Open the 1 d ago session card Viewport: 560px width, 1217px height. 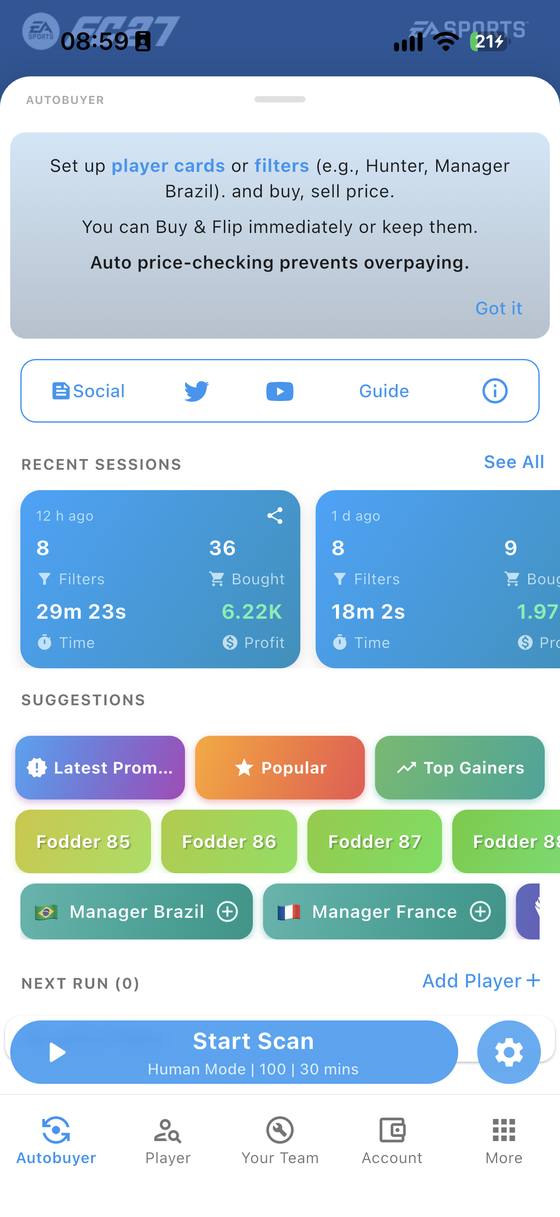pos(438,579)
